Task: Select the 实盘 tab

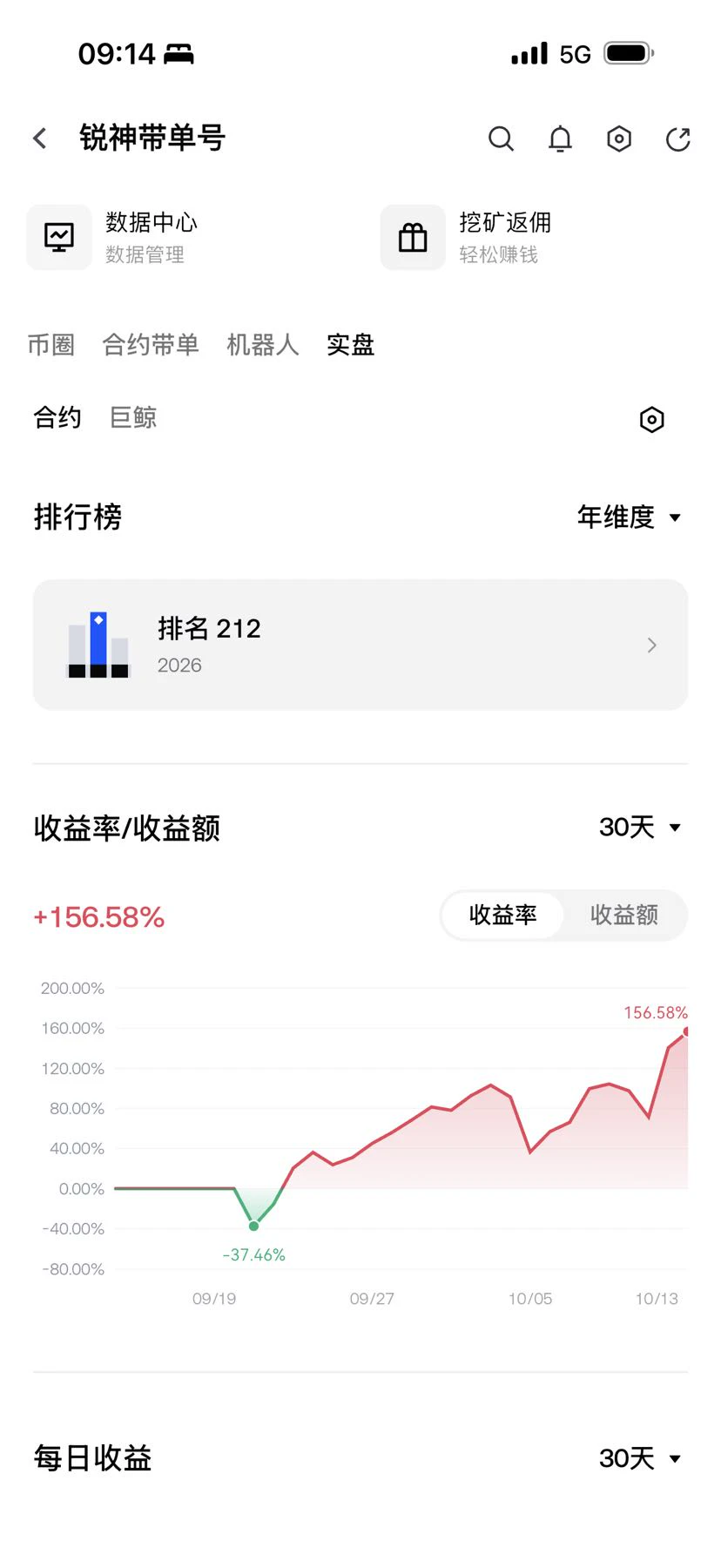Action: click(x=351, y=345)
